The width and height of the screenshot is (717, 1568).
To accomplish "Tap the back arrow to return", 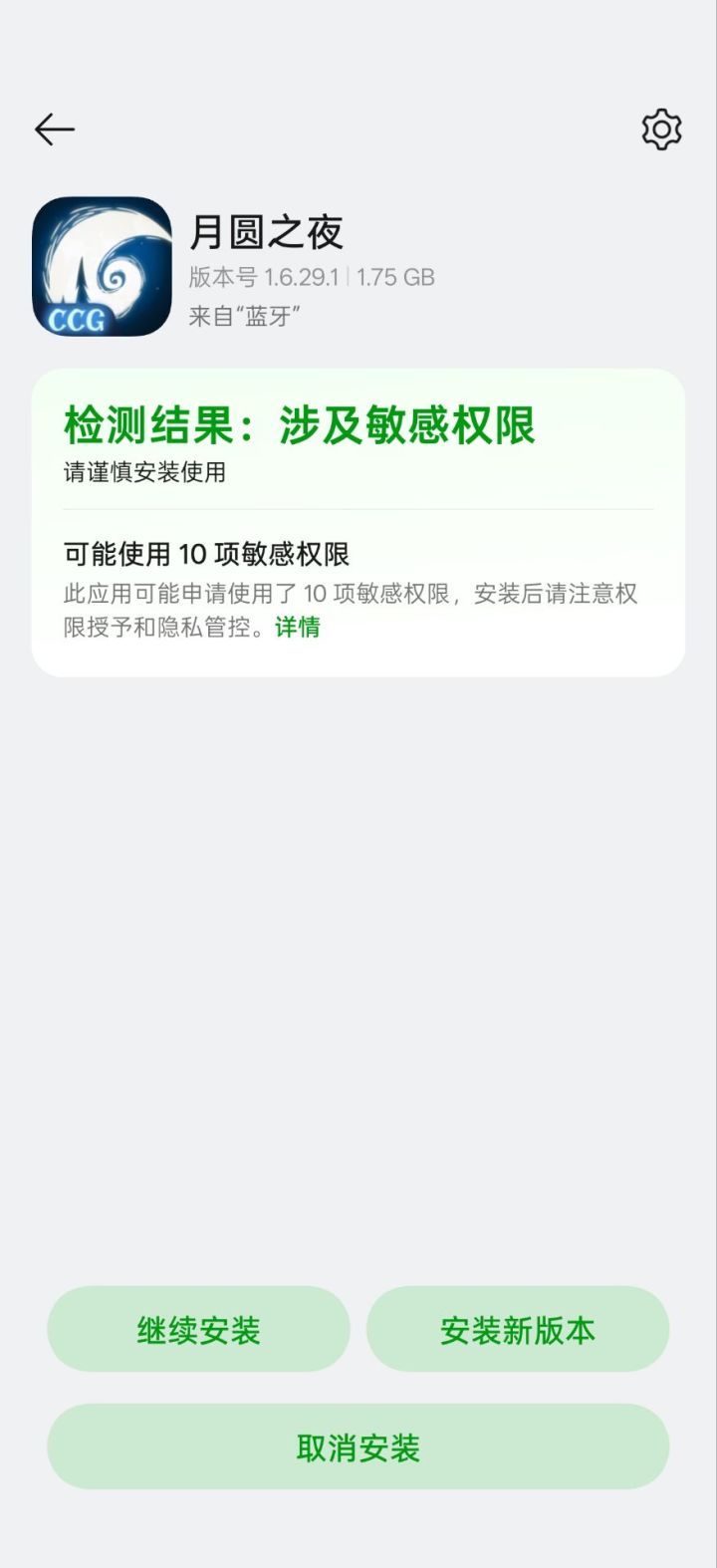I will (57, 129).
